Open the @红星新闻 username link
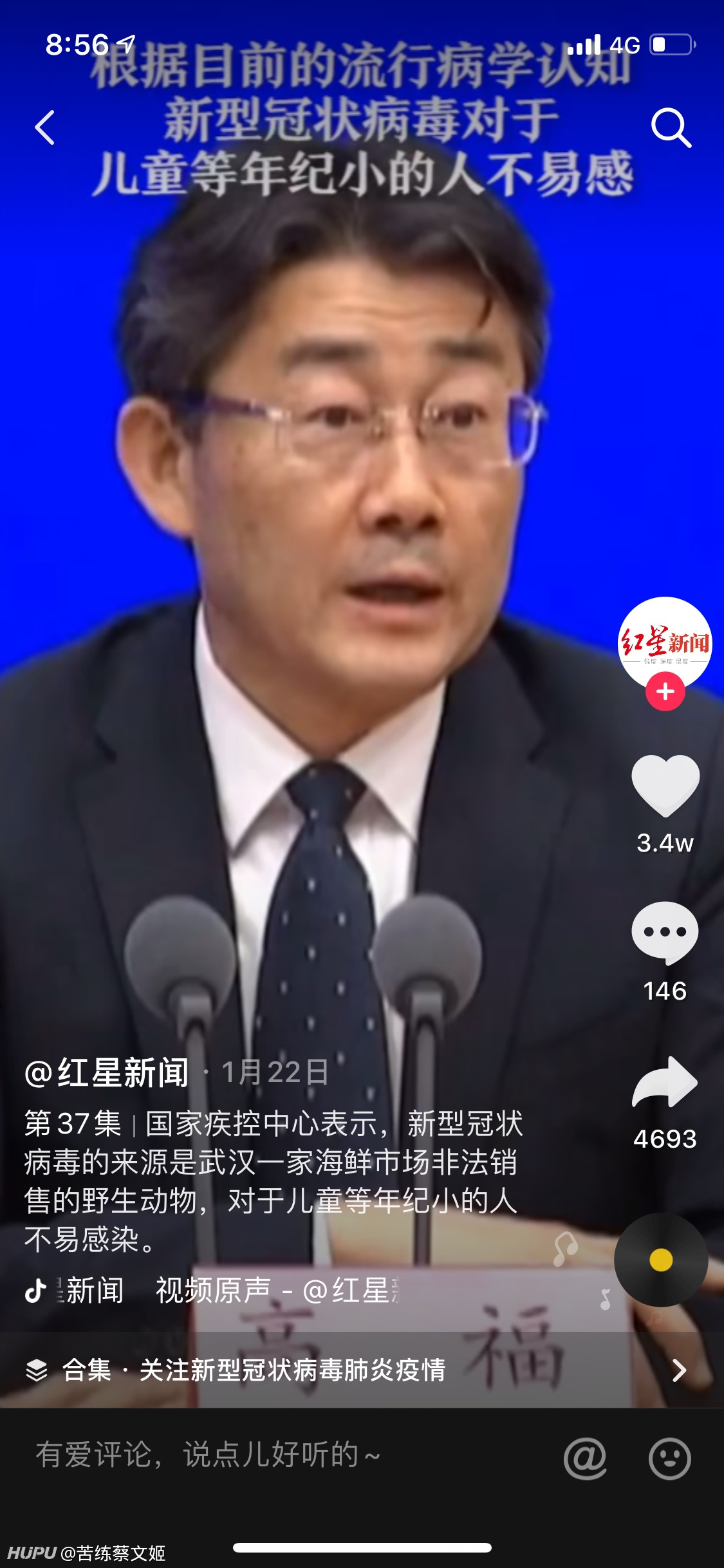Image resolution: width=724 pixels, height=1568 pixels. point(107,1073)
